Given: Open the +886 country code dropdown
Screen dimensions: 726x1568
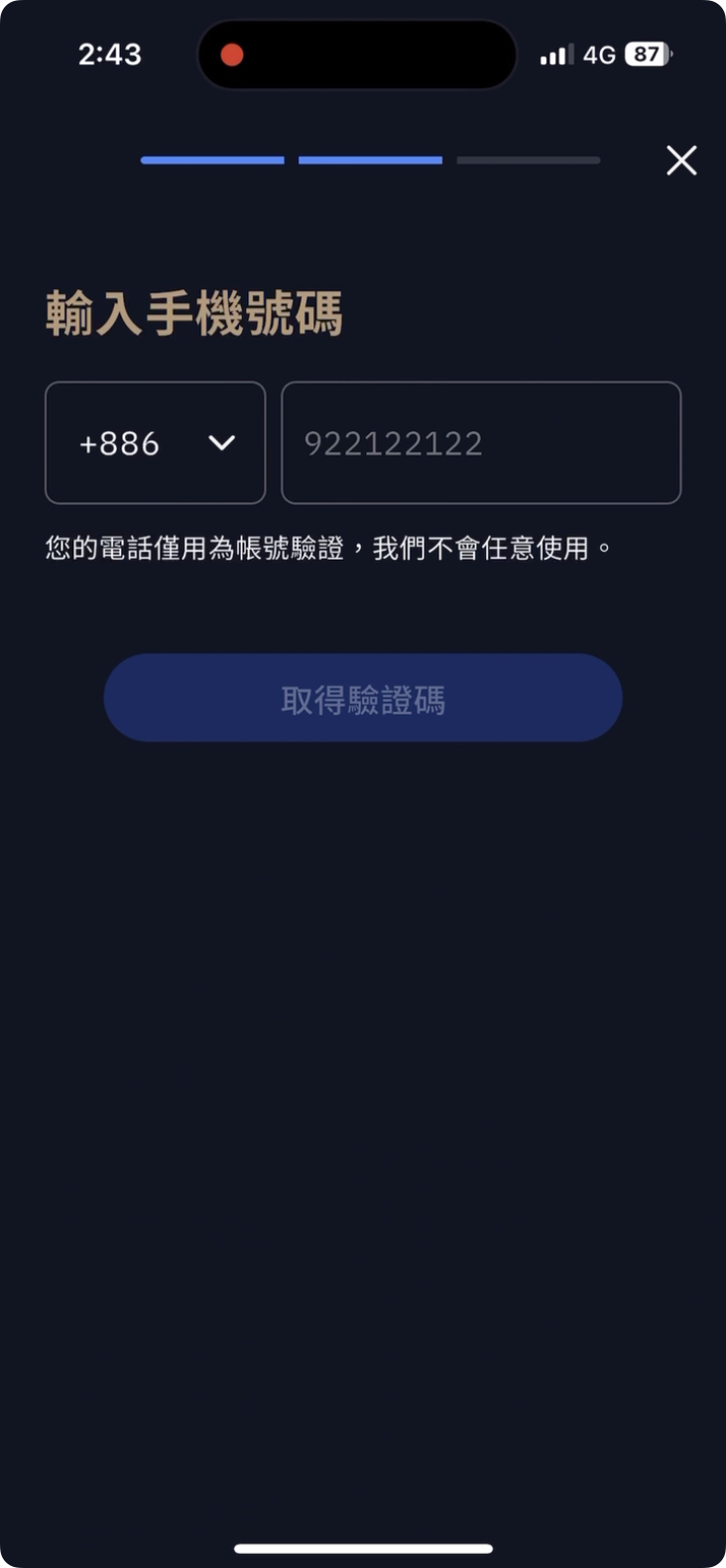Looking at the screenshot, I should click(x=156, y=443).
